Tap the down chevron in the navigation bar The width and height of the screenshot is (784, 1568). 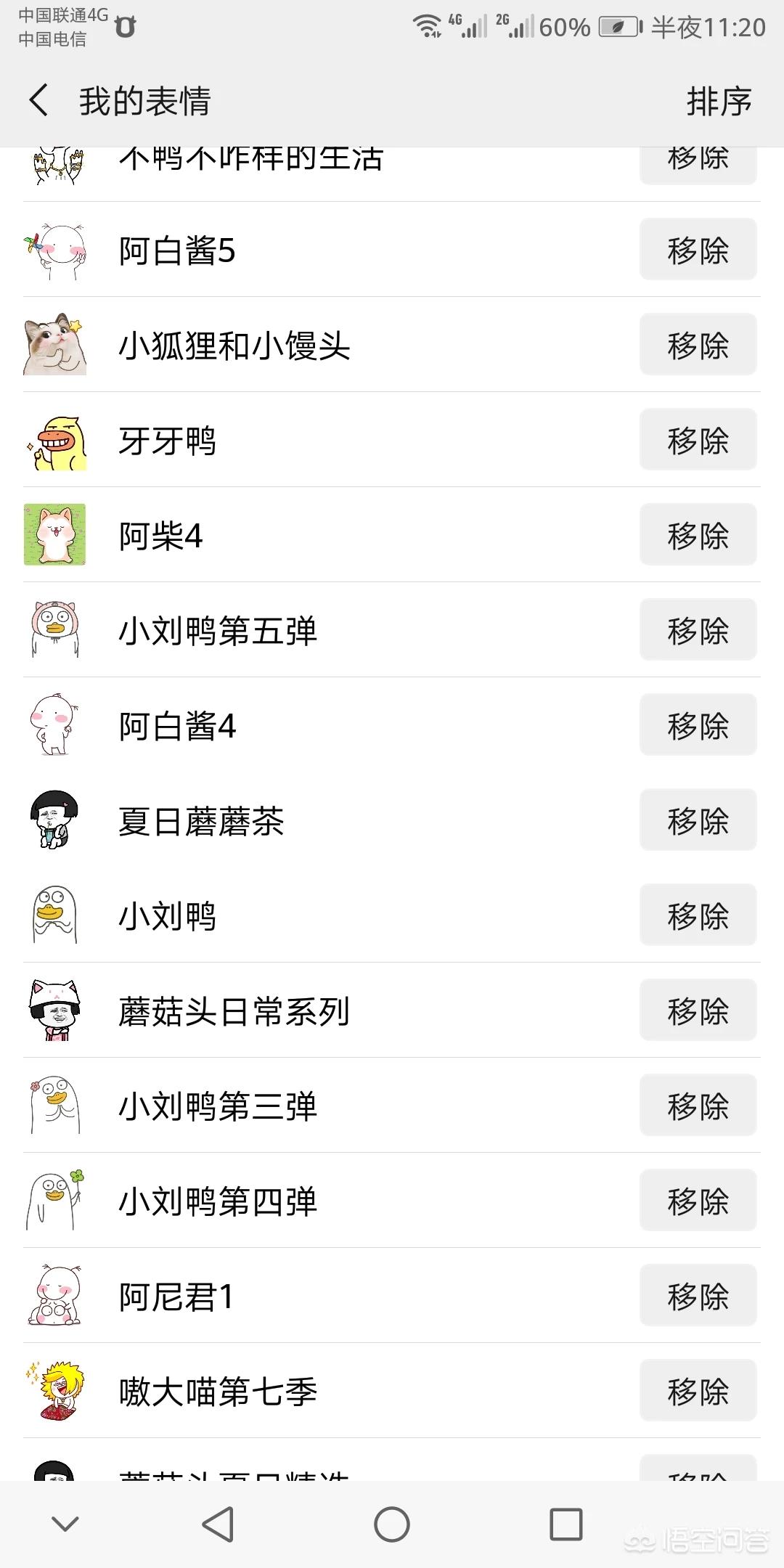[x=65, y=1521]
